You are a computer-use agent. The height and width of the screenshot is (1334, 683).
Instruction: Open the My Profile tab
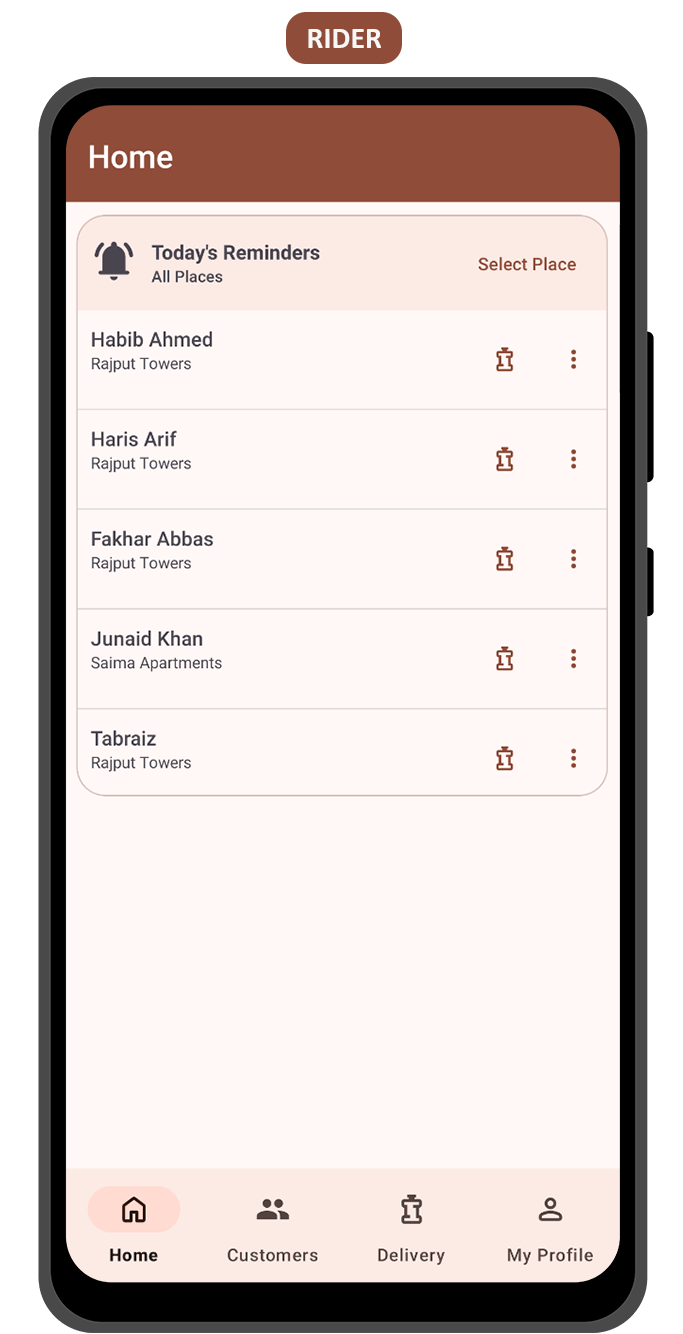click(550, 1227)
